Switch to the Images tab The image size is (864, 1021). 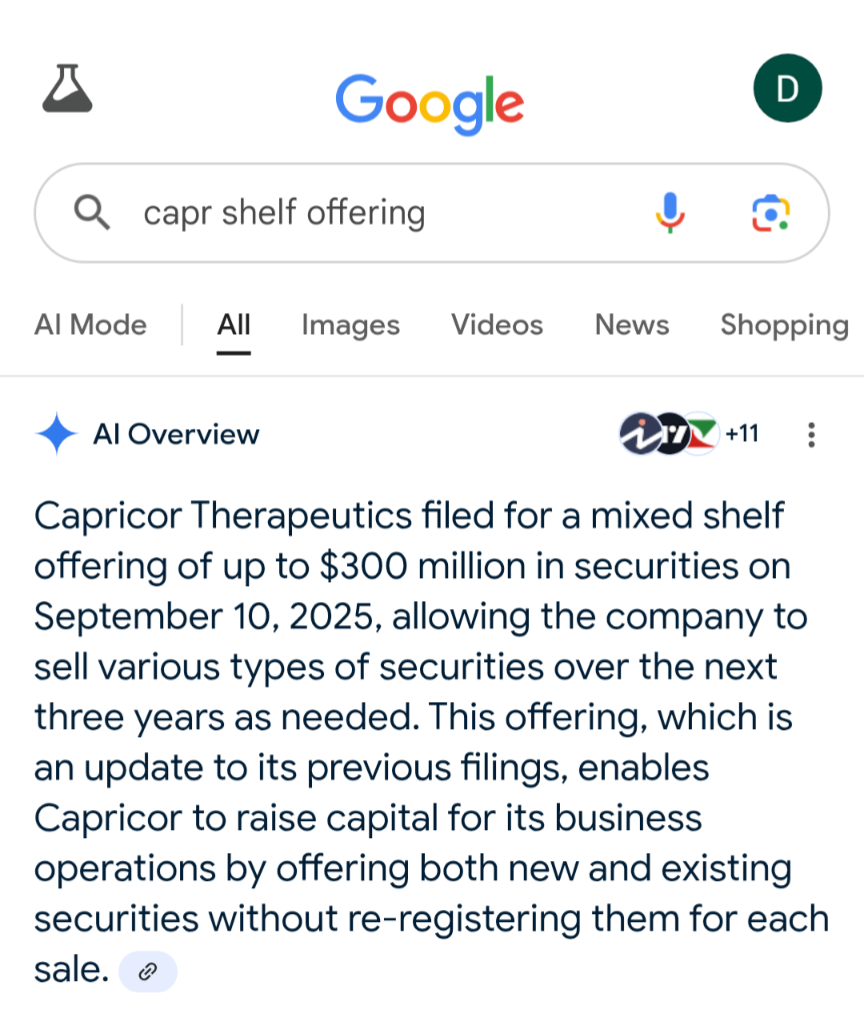[x=350, y=325]
